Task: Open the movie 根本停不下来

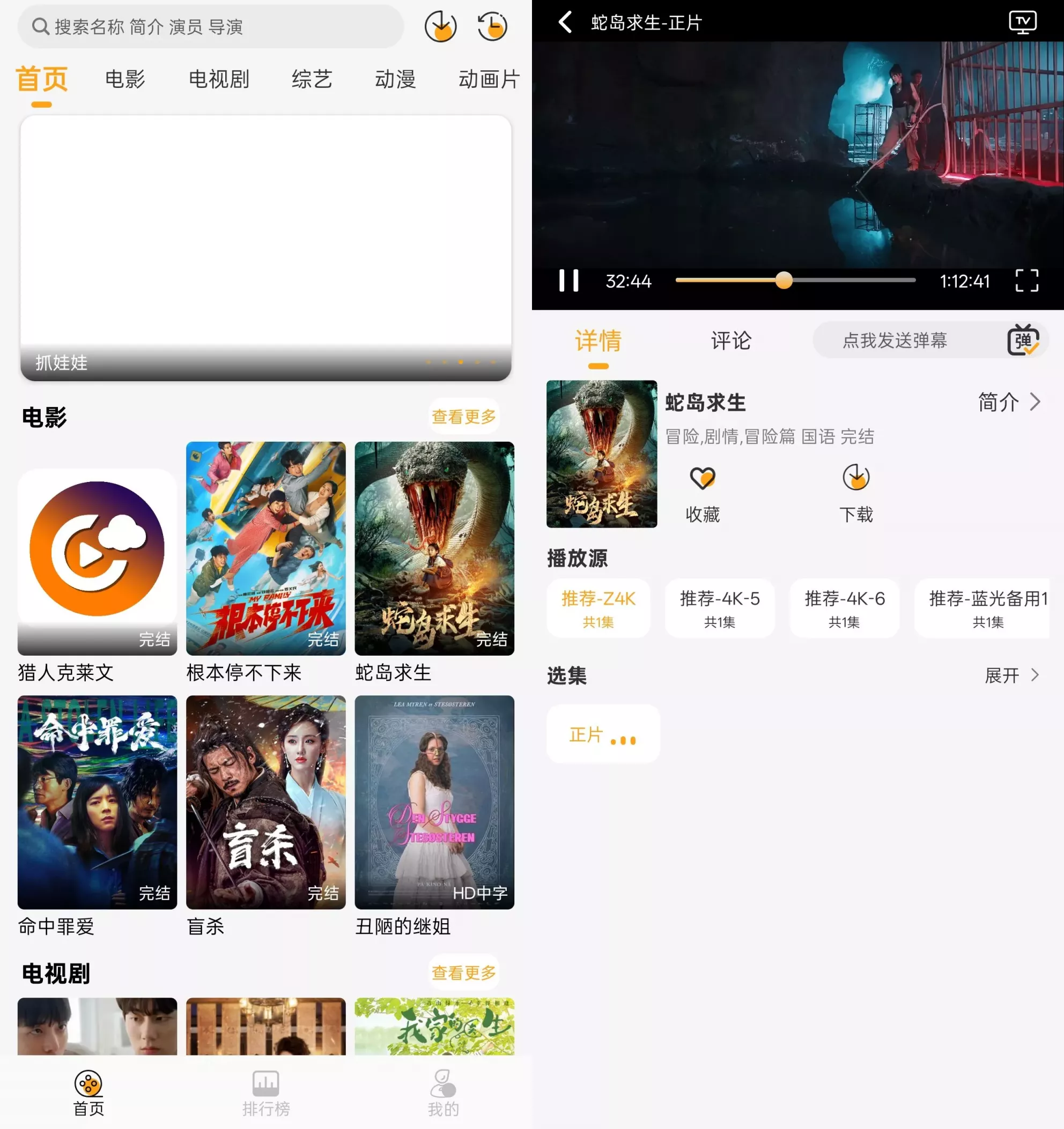Action: 265,548
